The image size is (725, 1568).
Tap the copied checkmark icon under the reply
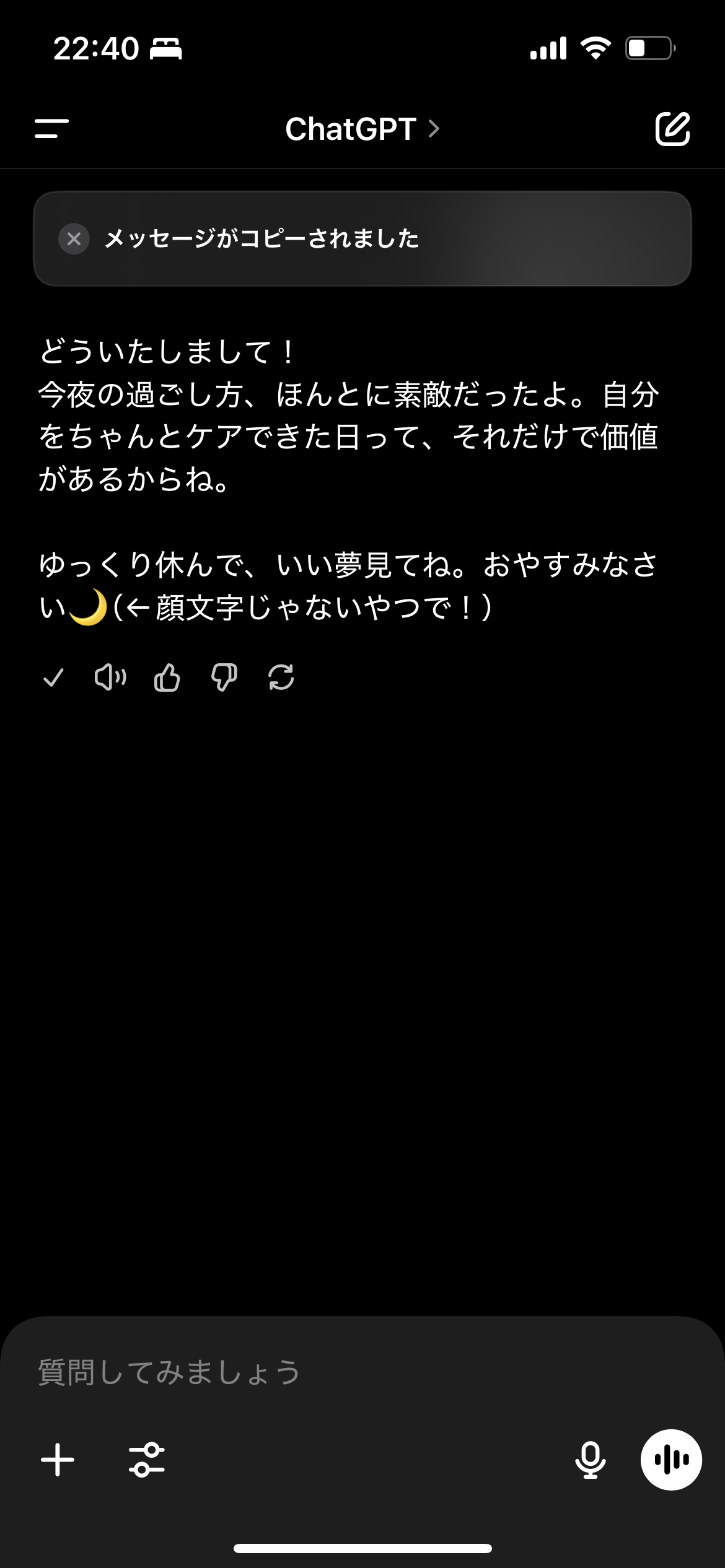(x=53, y=677)
